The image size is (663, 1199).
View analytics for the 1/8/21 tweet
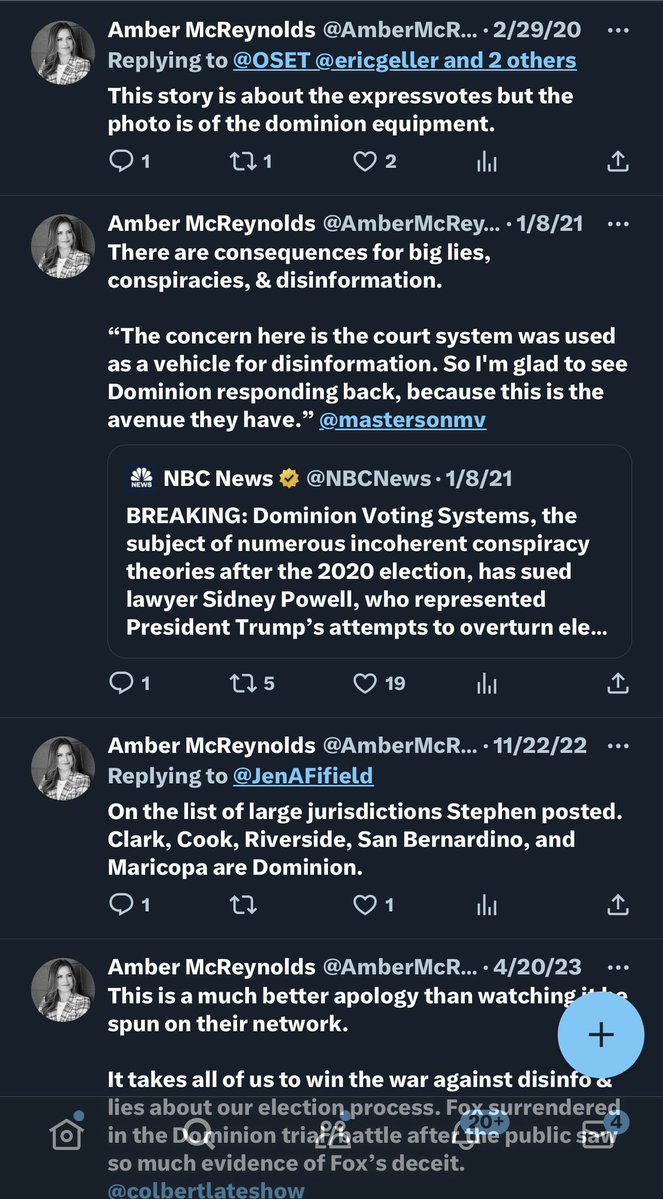point(487,683)
